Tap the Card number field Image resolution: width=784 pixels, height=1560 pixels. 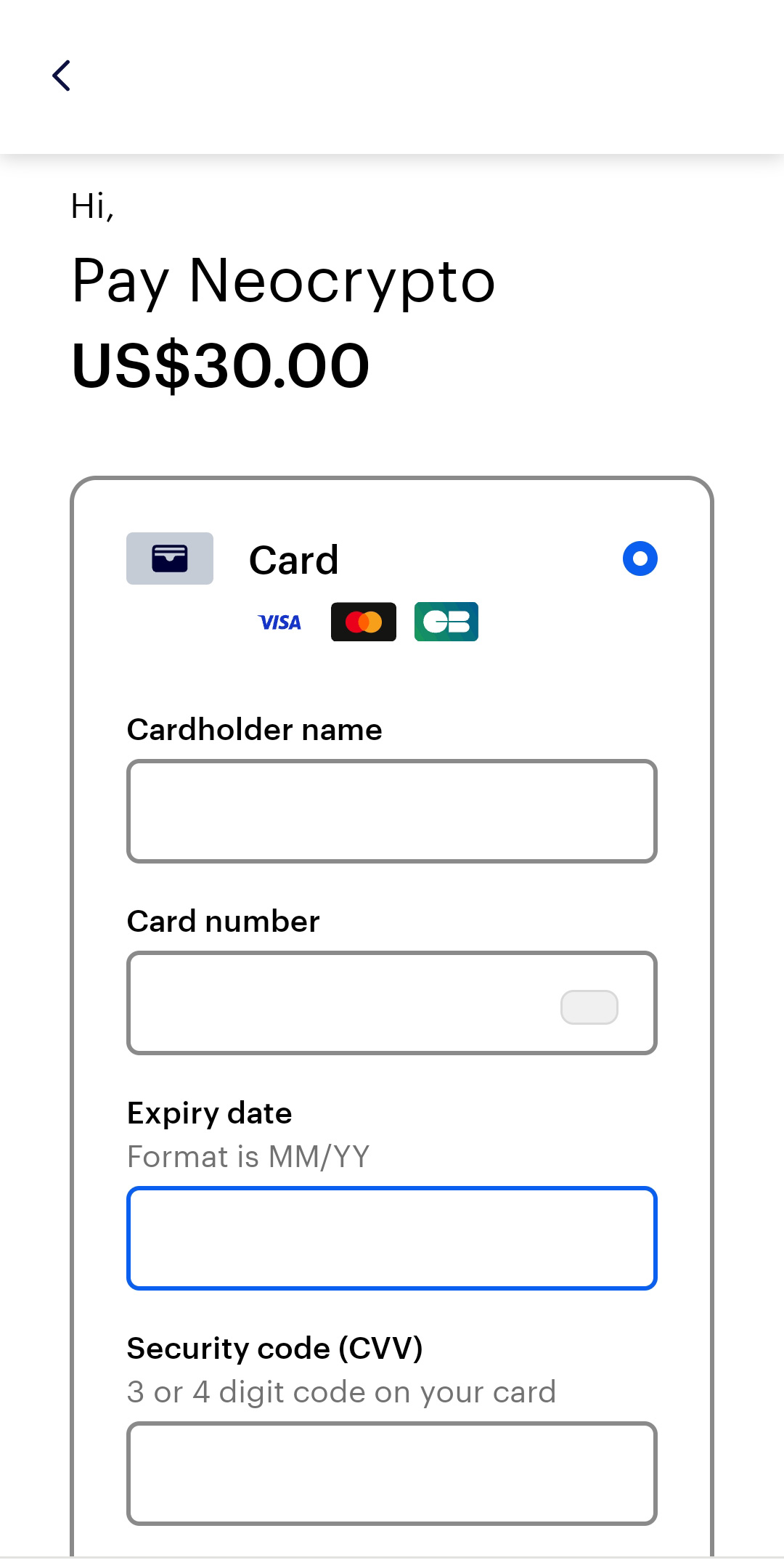tap(392, 1003)
